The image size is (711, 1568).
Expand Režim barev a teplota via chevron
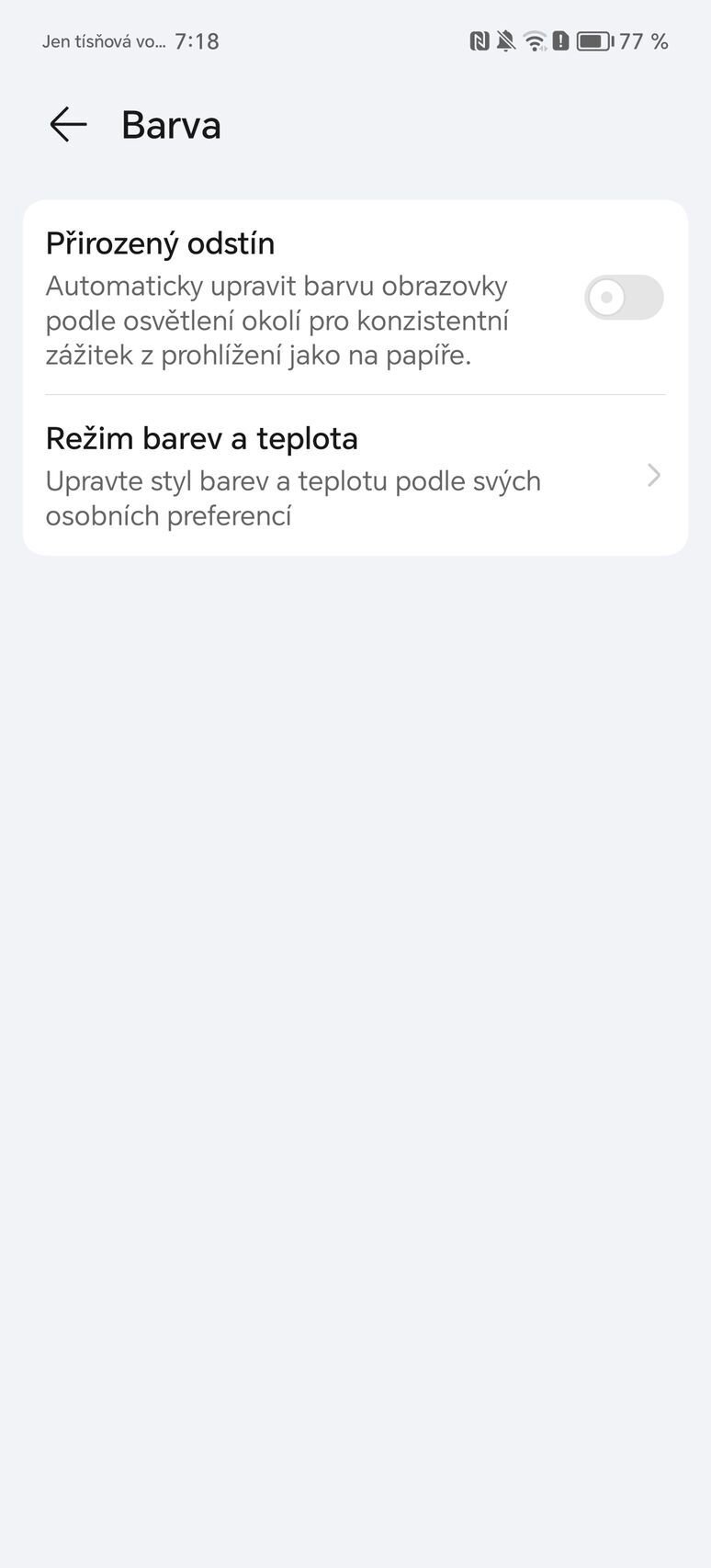[x=652, y=475]
